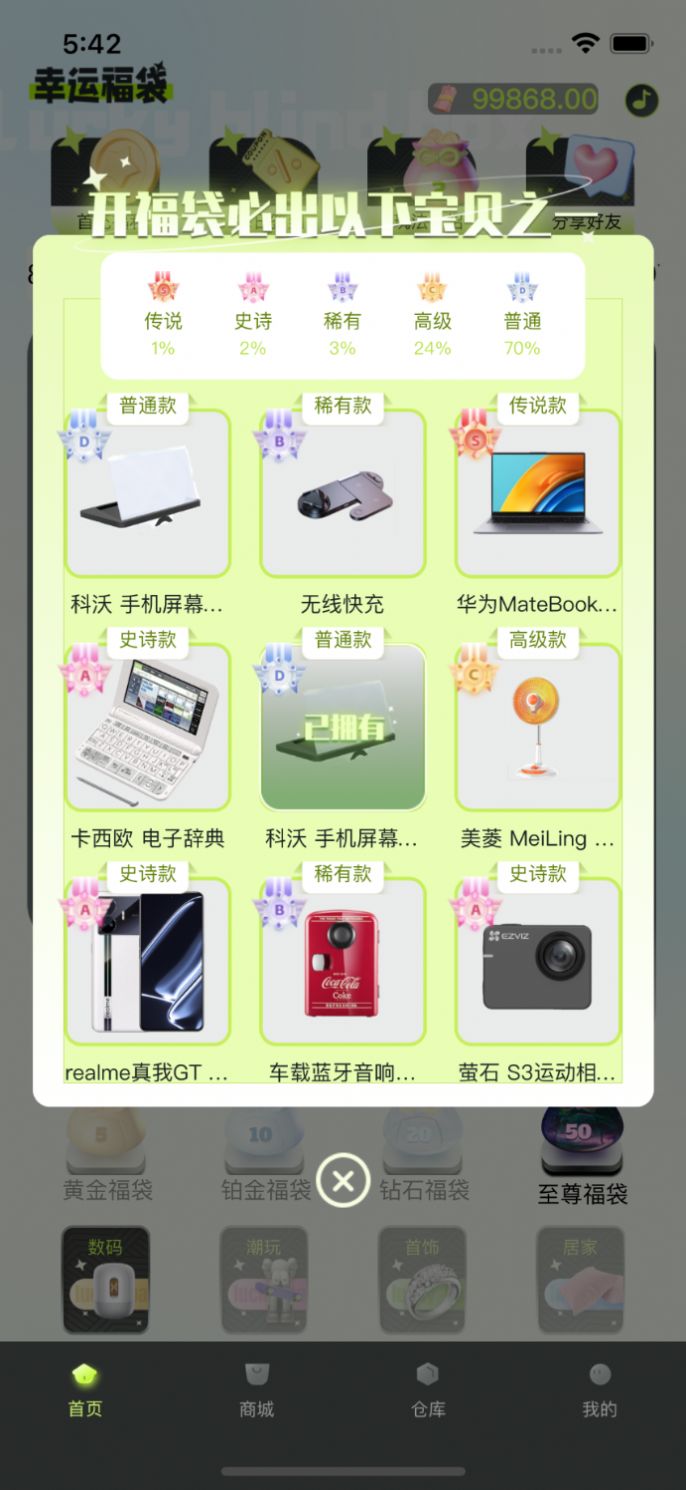Image resolution: width=686 pixels, height=1490 pixels.
Task: Go to the 商城 tab
Action: point(257,1390)
